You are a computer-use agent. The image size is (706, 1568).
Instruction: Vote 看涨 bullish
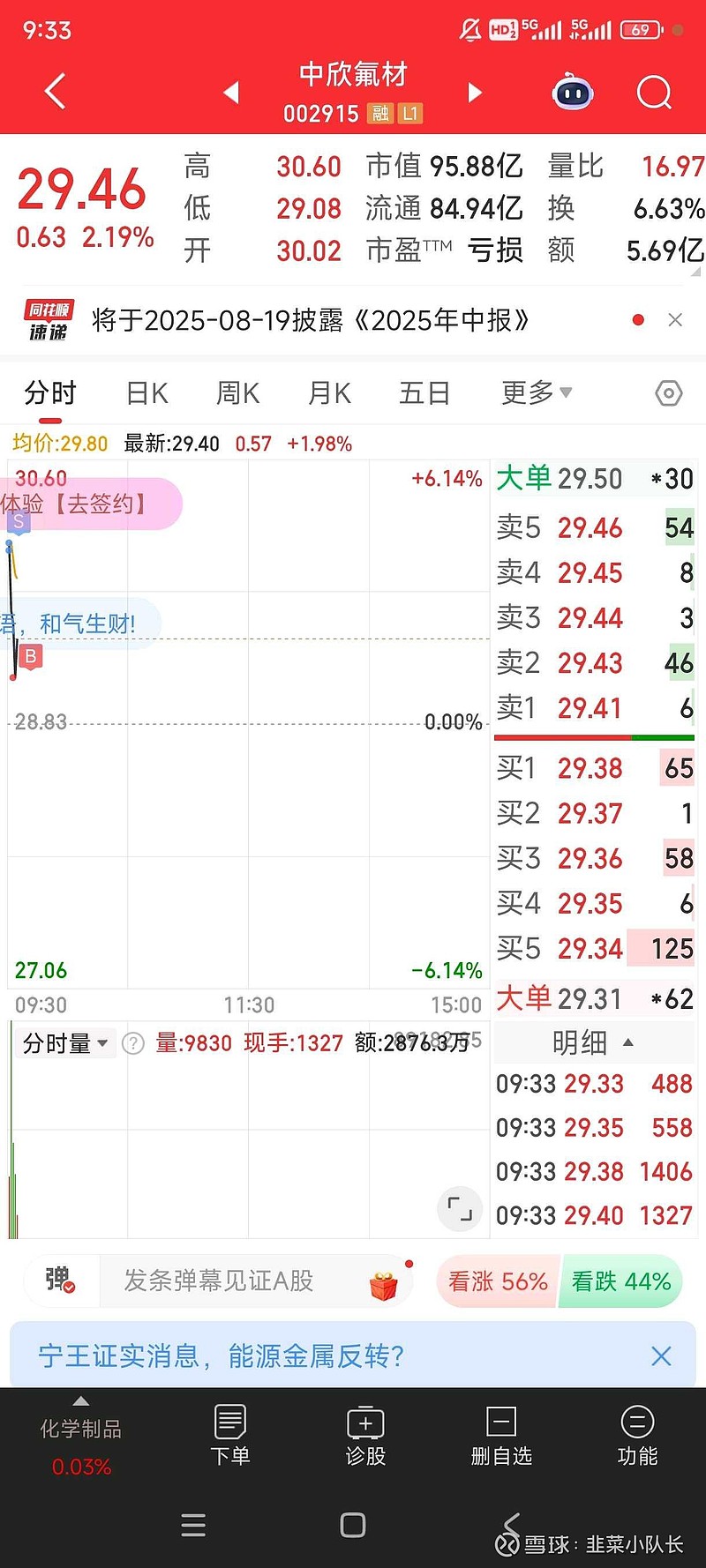coord(498,1281)
